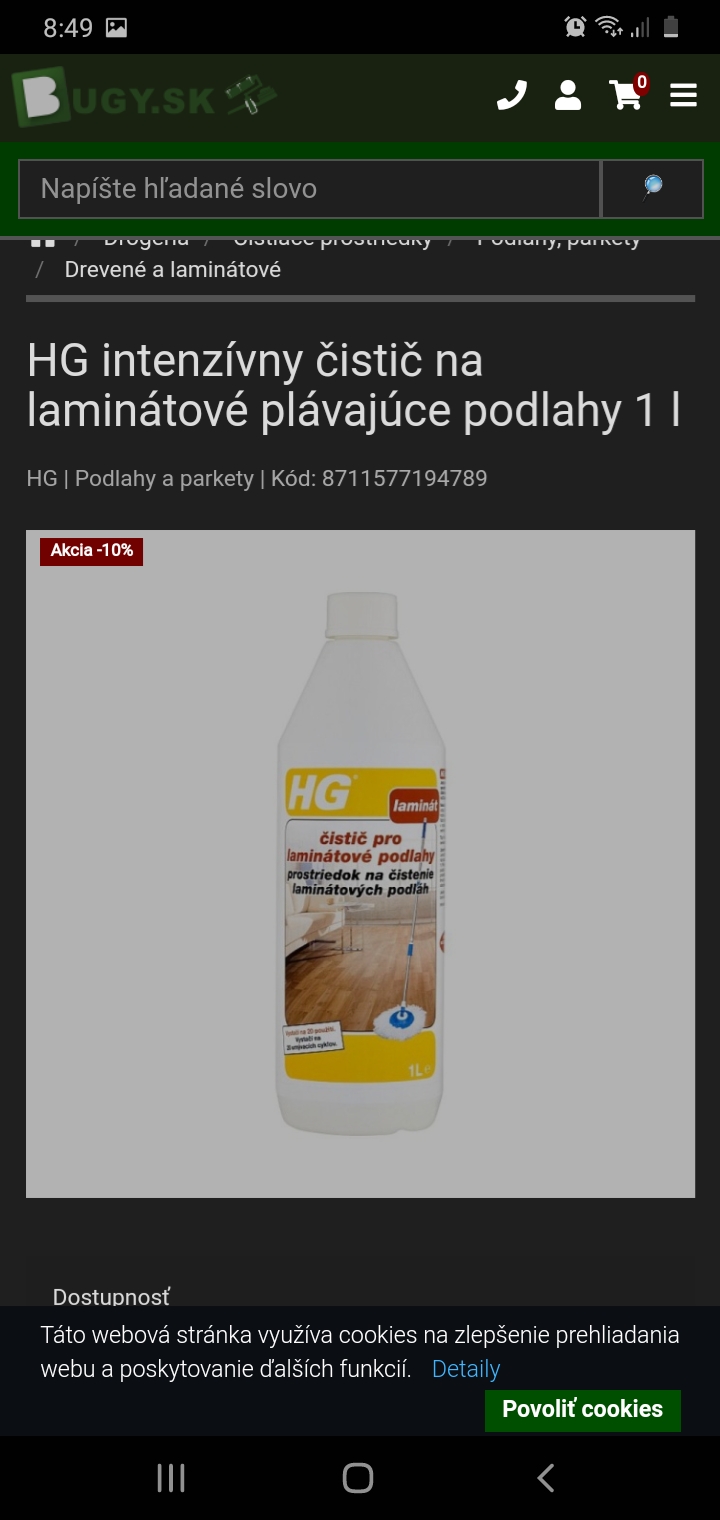Open cookie 'Detaily' link
The image size is (720, 1520).
click(x=466, y=1369)
